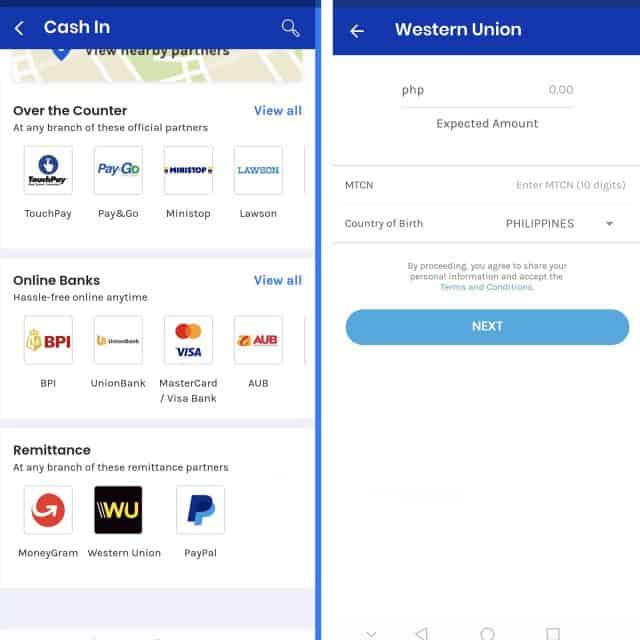This screenshot has width=640, height=640.
Task: Select Ministop partner
Action: coord(188,171)
